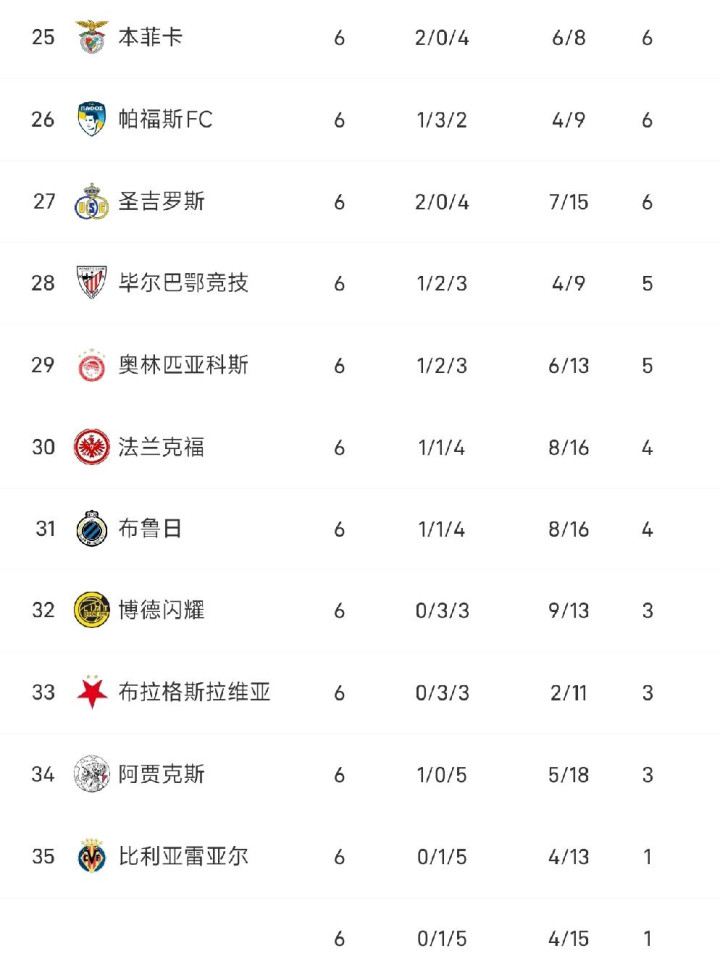Open the 法兰克福 team row

pyautogui.click(x=161, y=447)
